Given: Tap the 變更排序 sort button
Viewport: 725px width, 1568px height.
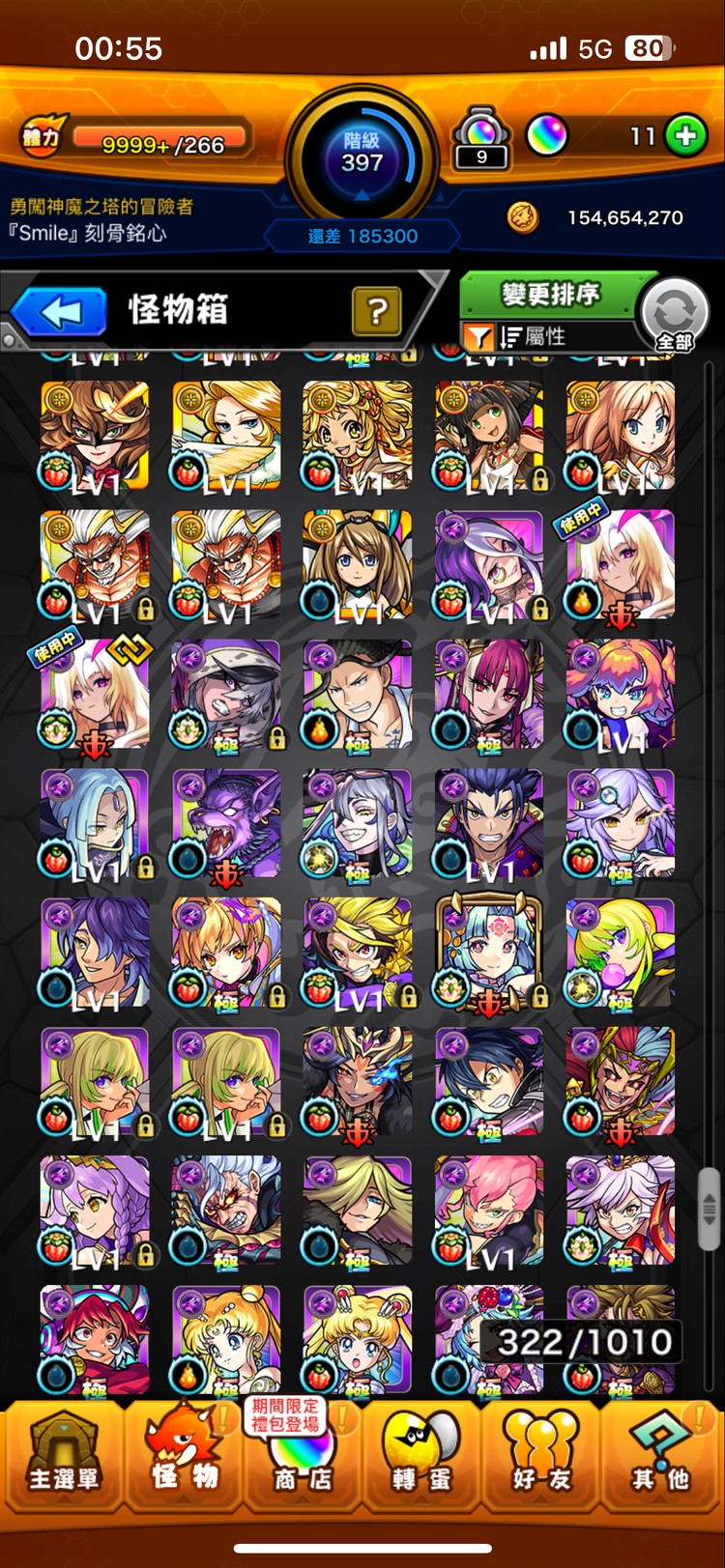Looking at the screenshot, I should 549,294.
